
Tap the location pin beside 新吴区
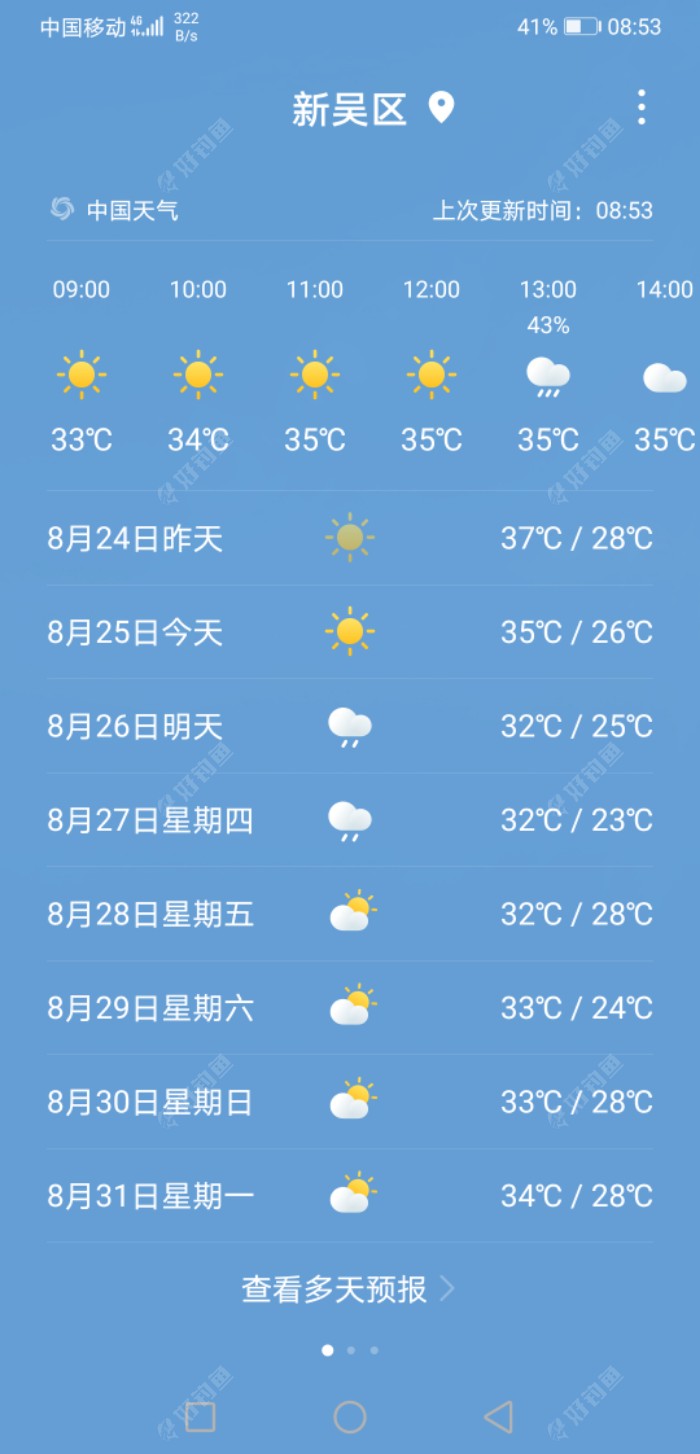pos(441,108)
